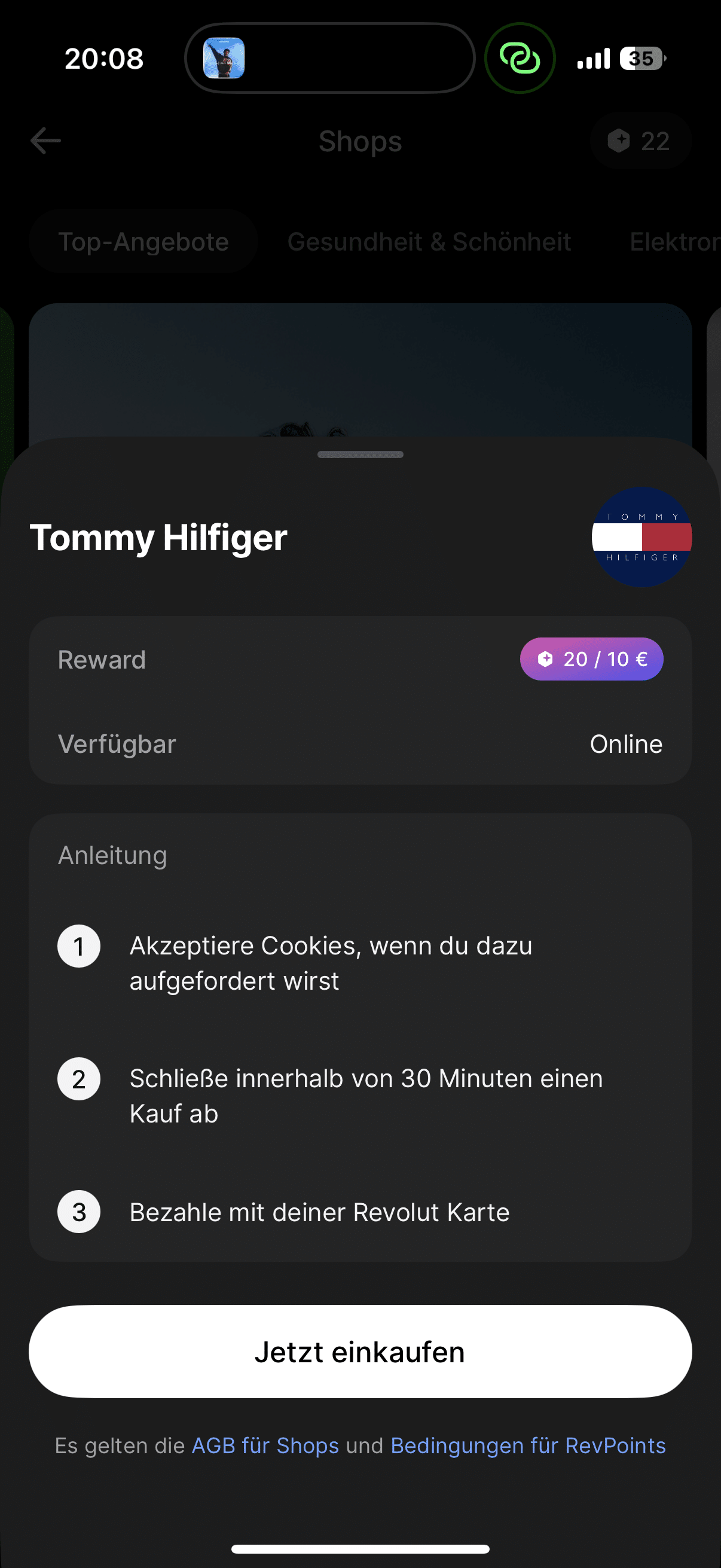This screenshot has width=721, height=1568.
Task: Tap the back arrow to leave Shops
Action: point(45,141)
